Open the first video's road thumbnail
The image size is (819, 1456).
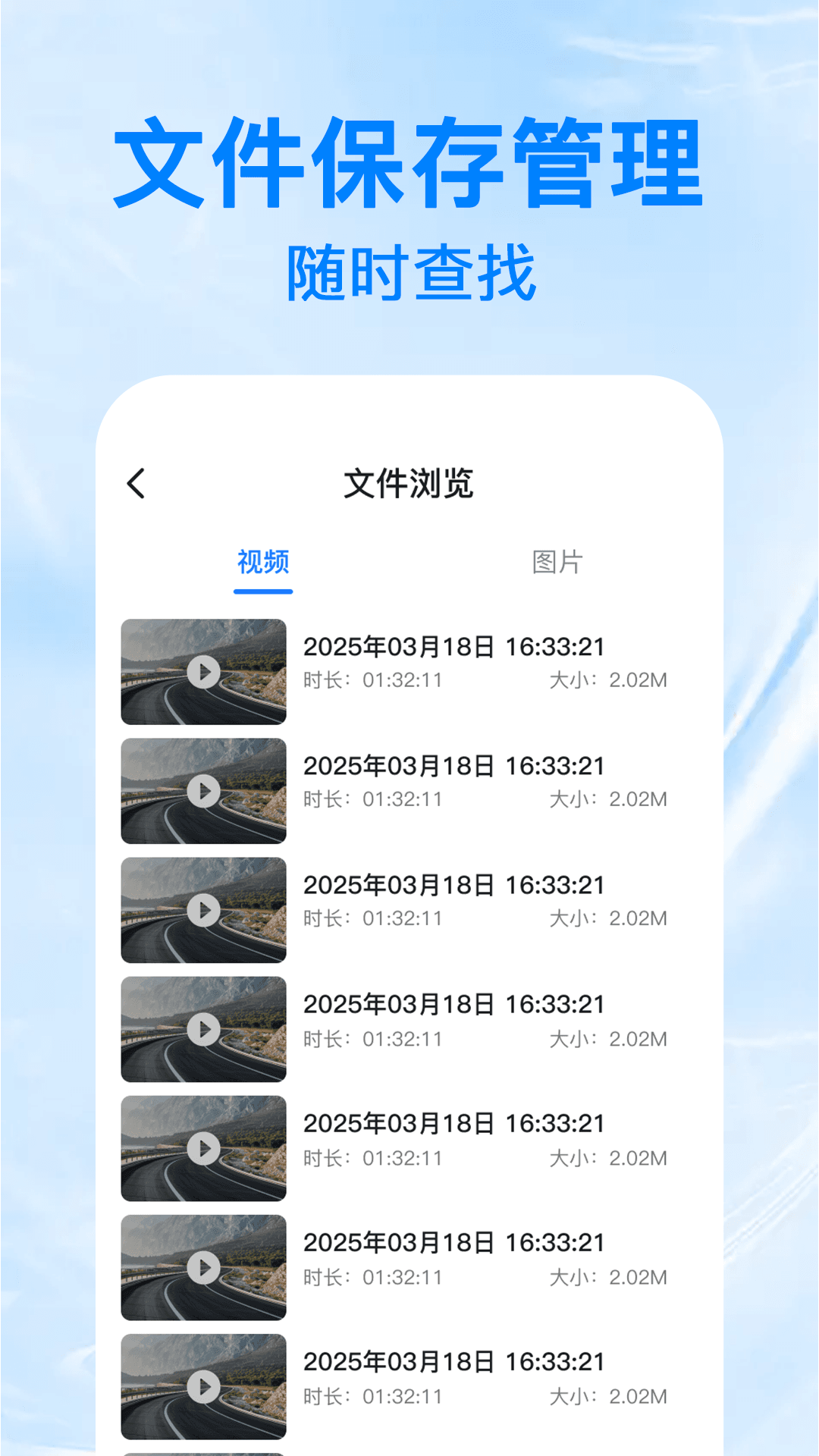202,671
